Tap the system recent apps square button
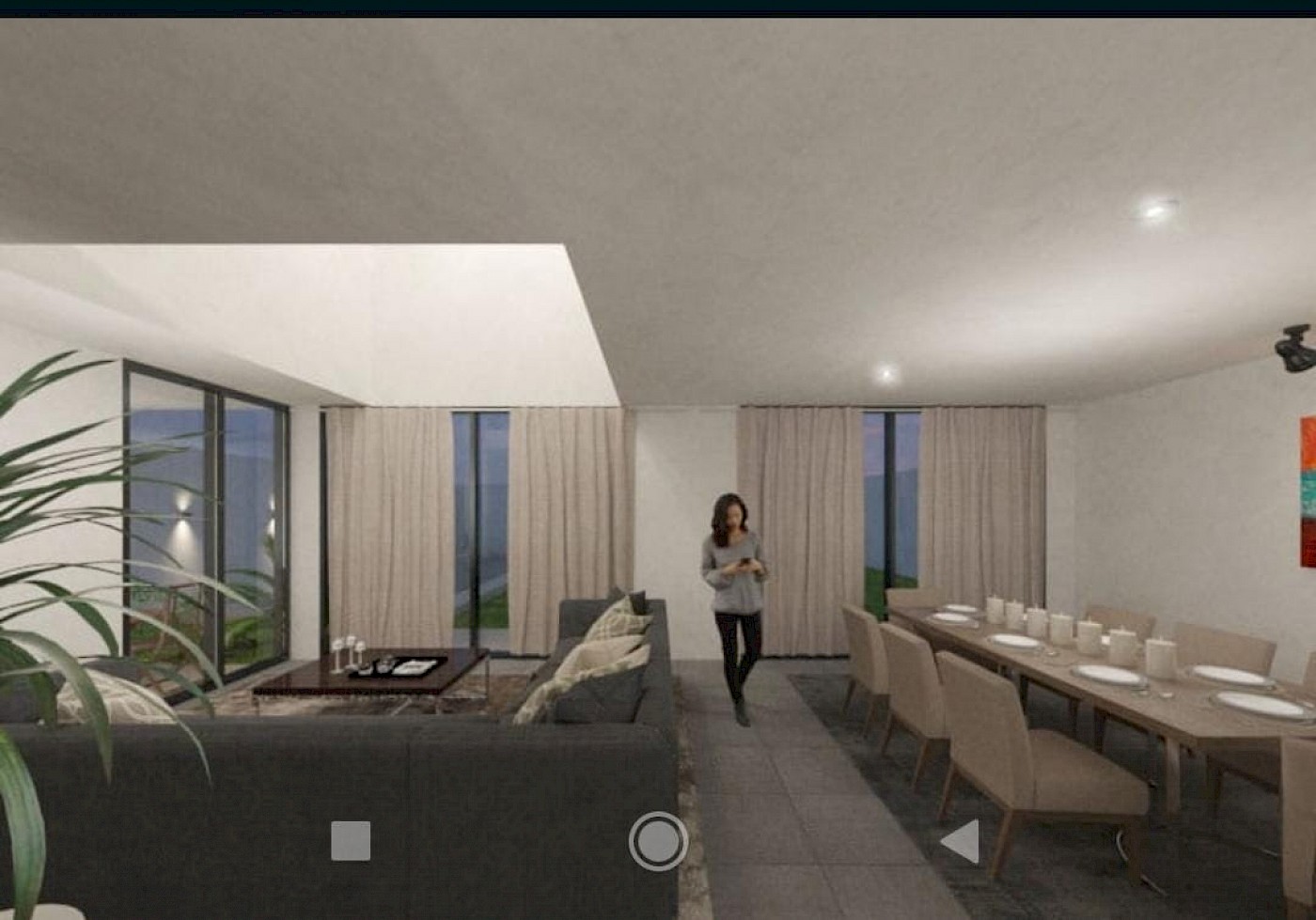Image resolution: width=1316 pixels, height=920 pixels. pyautogui.click(x=351, y=841)
